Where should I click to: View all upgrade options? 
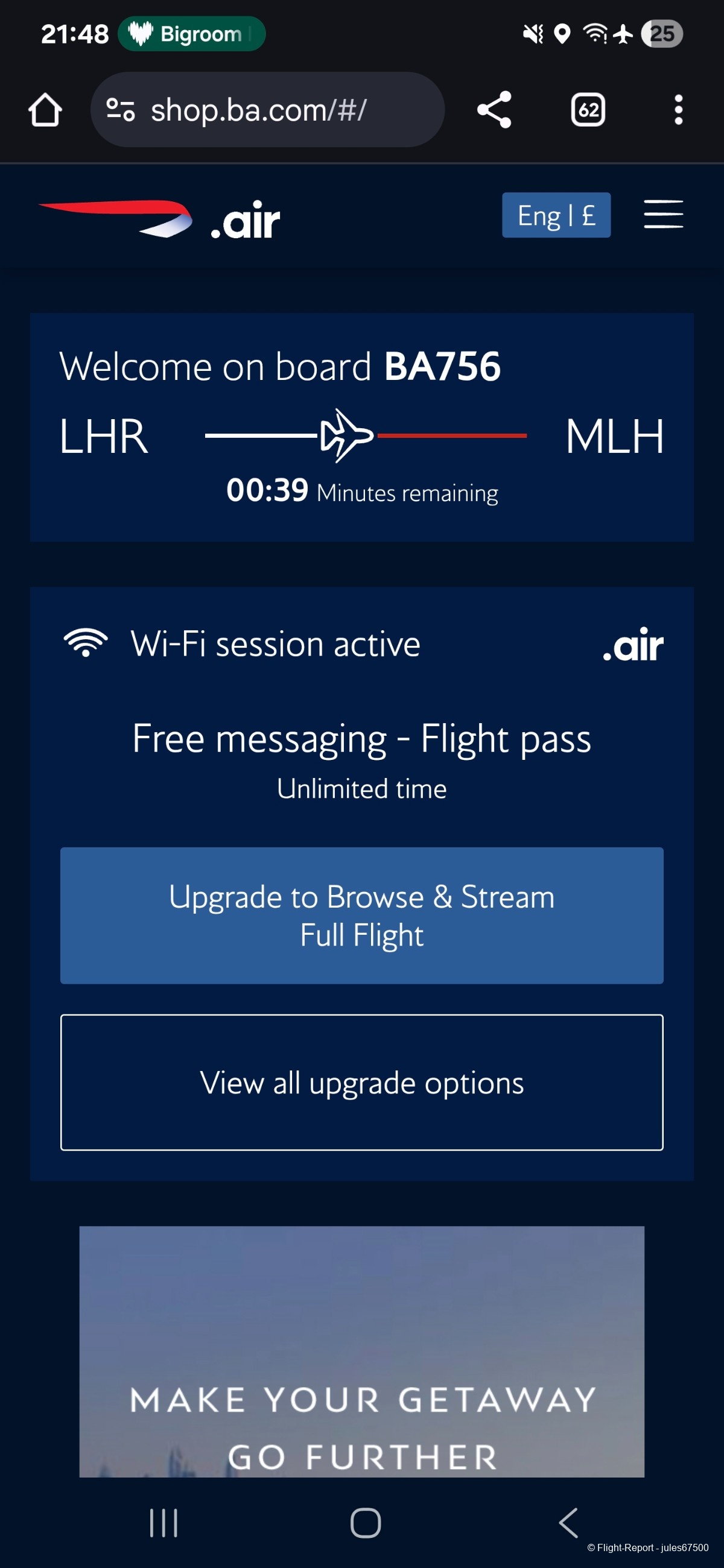(361, 1083)
